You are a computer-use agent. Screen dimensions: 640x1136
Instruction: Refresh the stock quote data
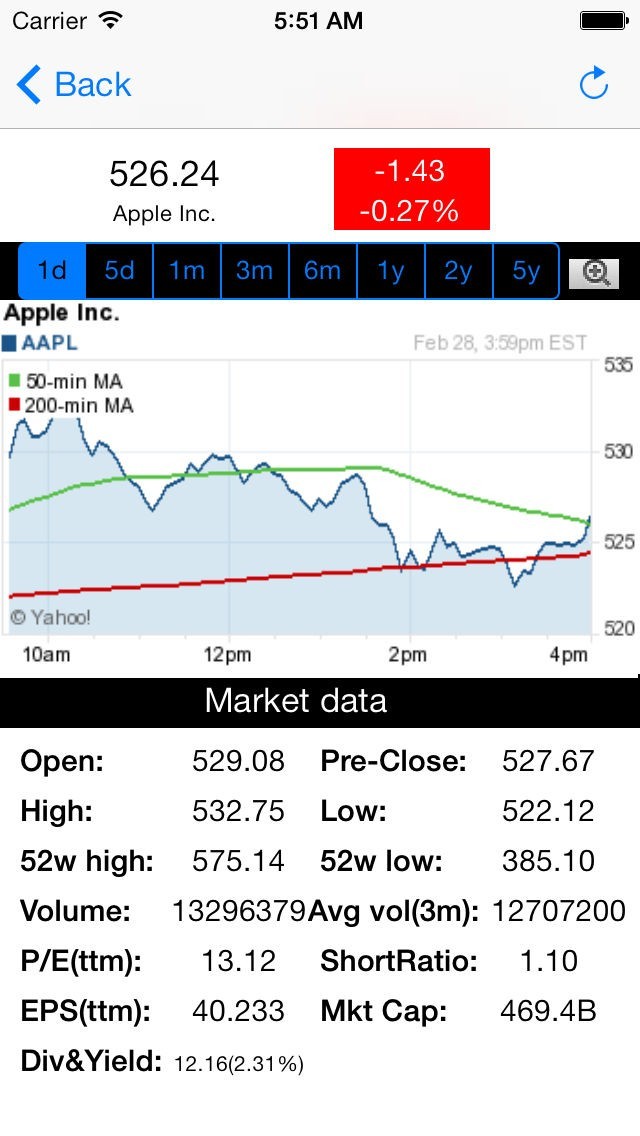594,84
